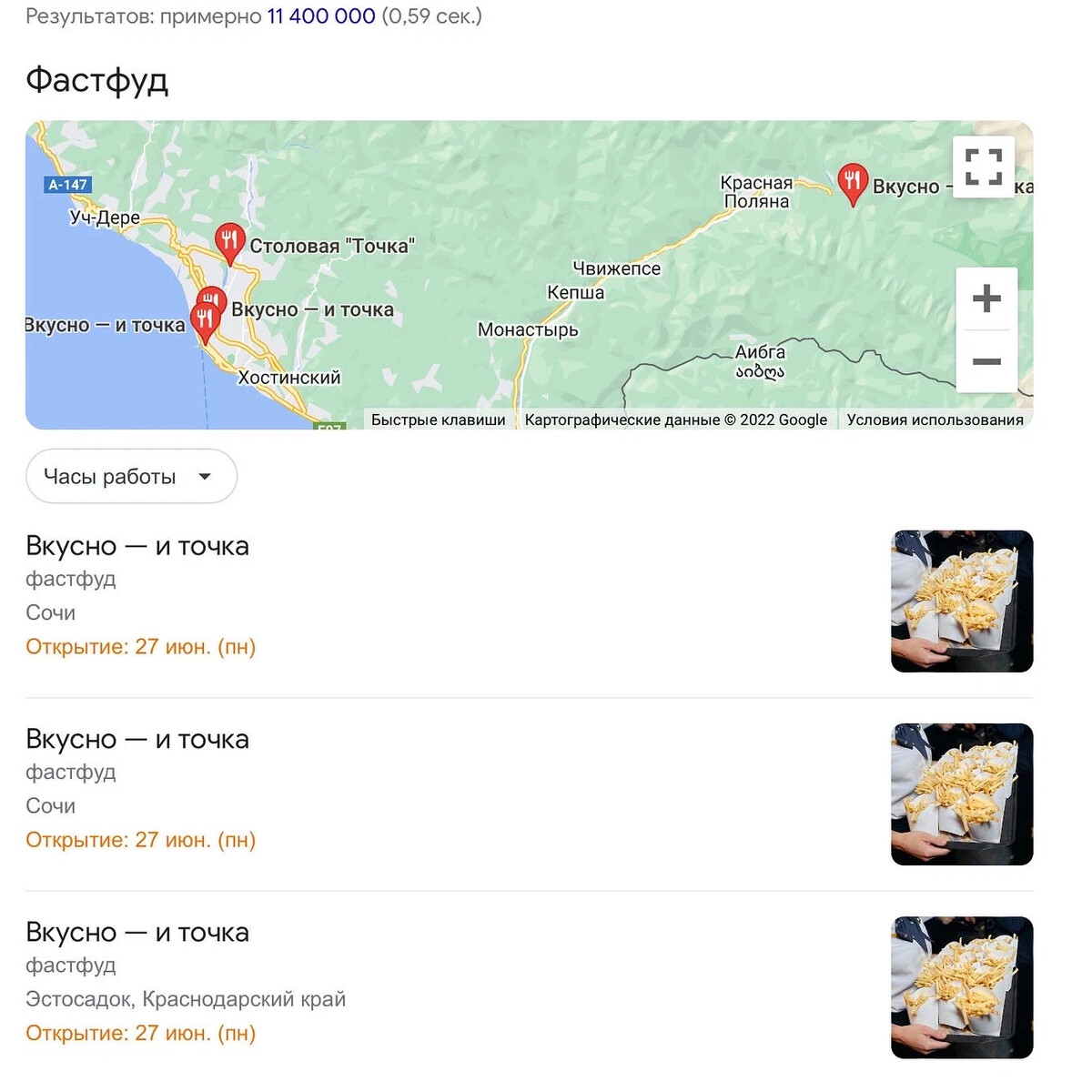Viewport: 1092px width, 1092px height.
Task: Open the Часы работы dropdown filter
Action: coord(131,476)
